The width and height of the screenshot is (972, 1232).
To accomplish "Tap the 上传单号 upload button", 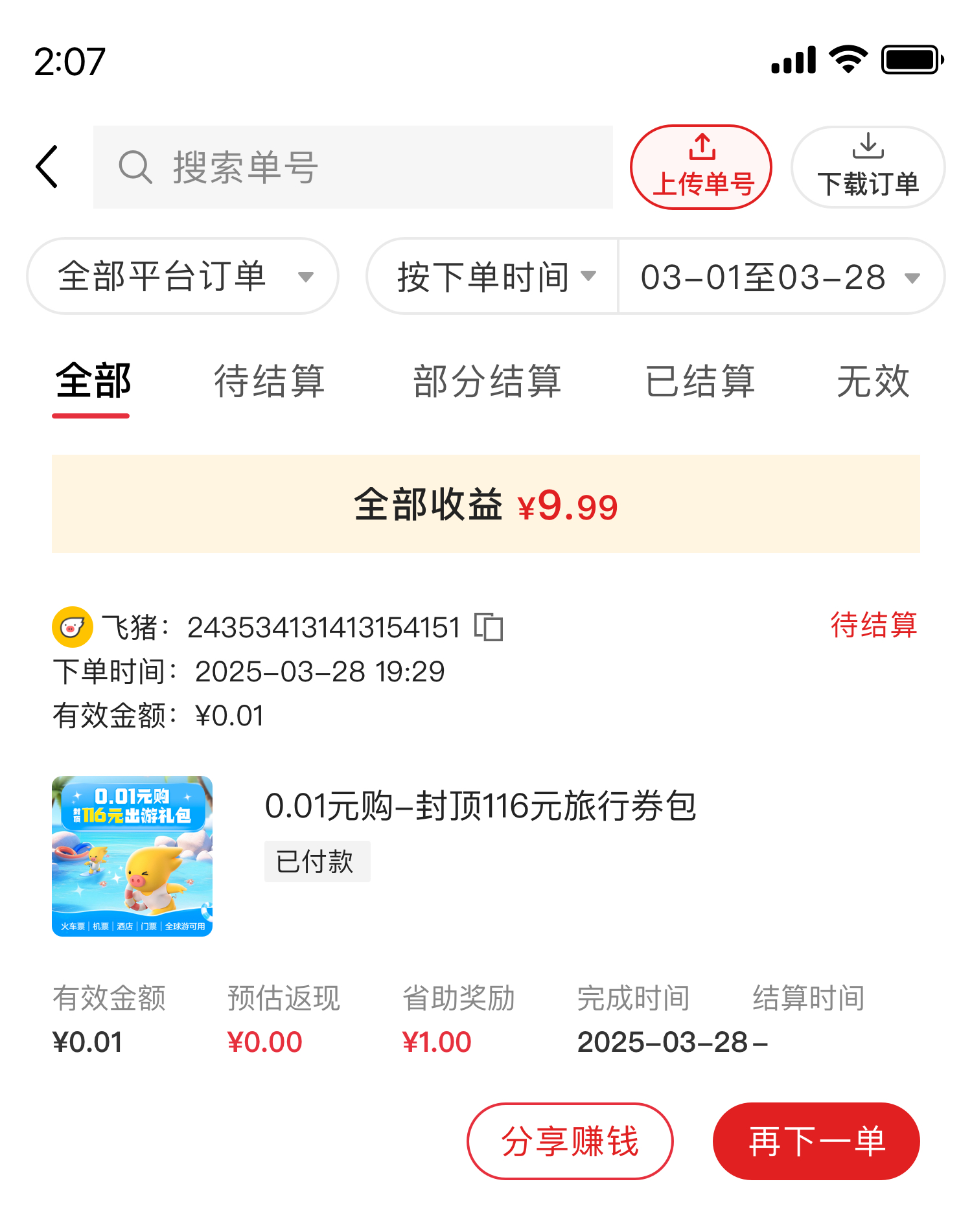I will tap(701, 167).
